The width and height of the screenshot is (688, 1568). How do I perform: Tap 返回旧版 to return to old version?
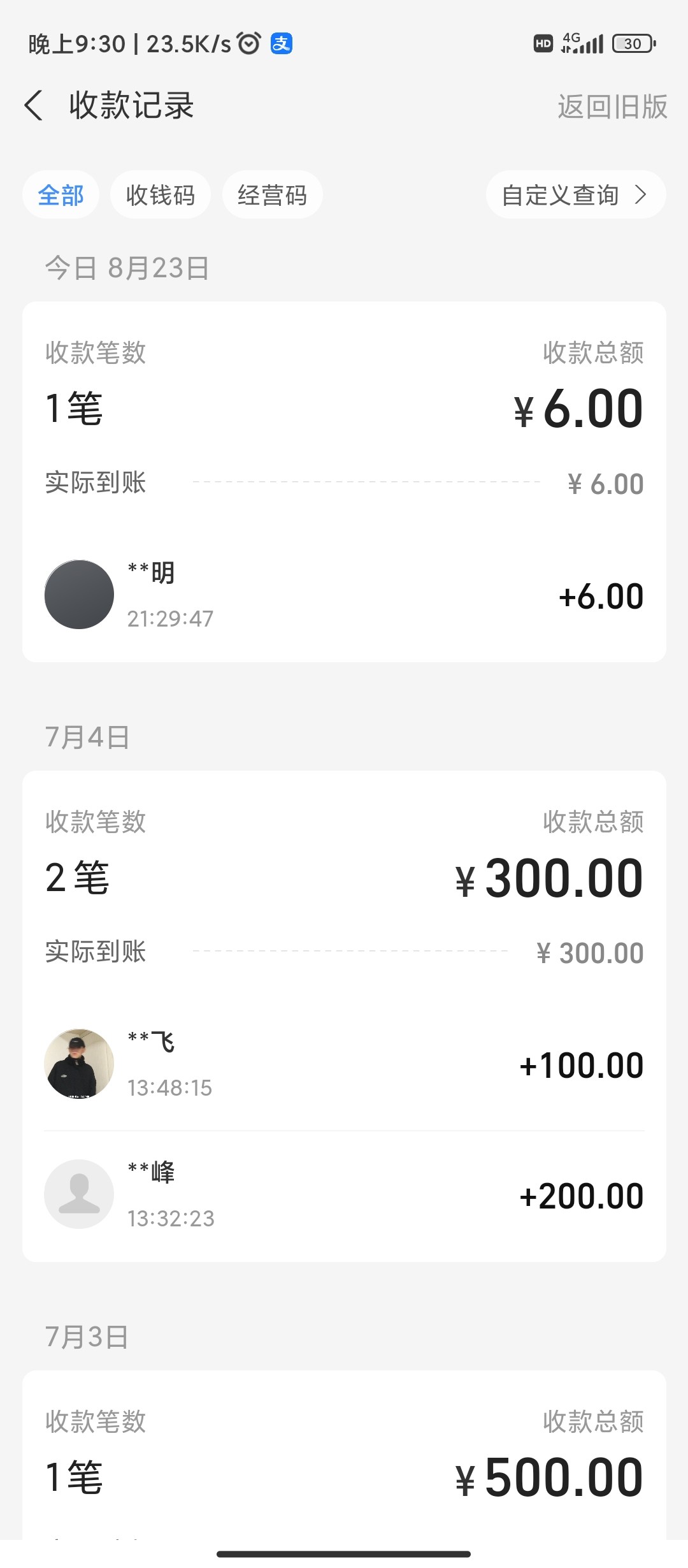[x=612, y=107]
